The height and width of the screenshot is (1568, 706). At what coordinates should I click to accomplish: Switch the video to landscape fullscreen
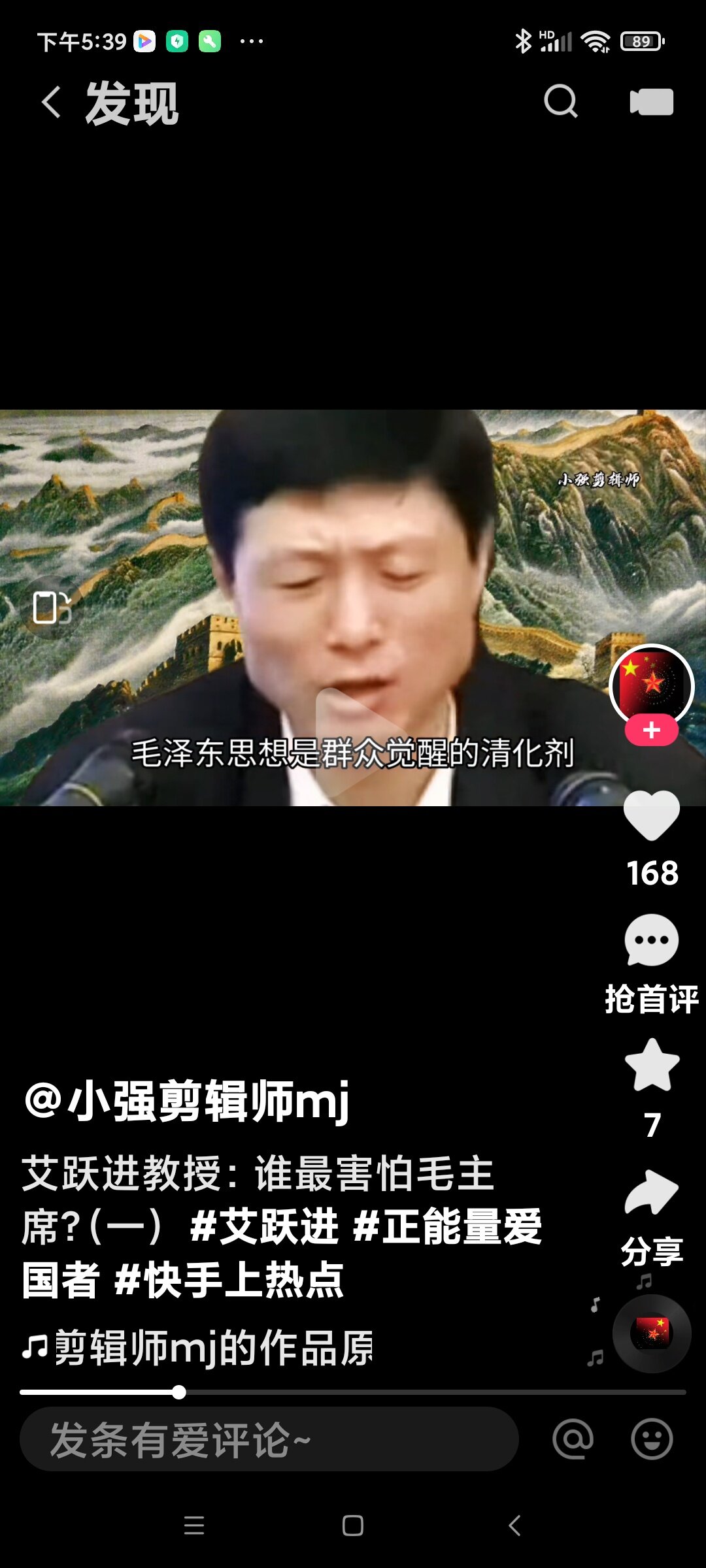click(x=52, y=608)
